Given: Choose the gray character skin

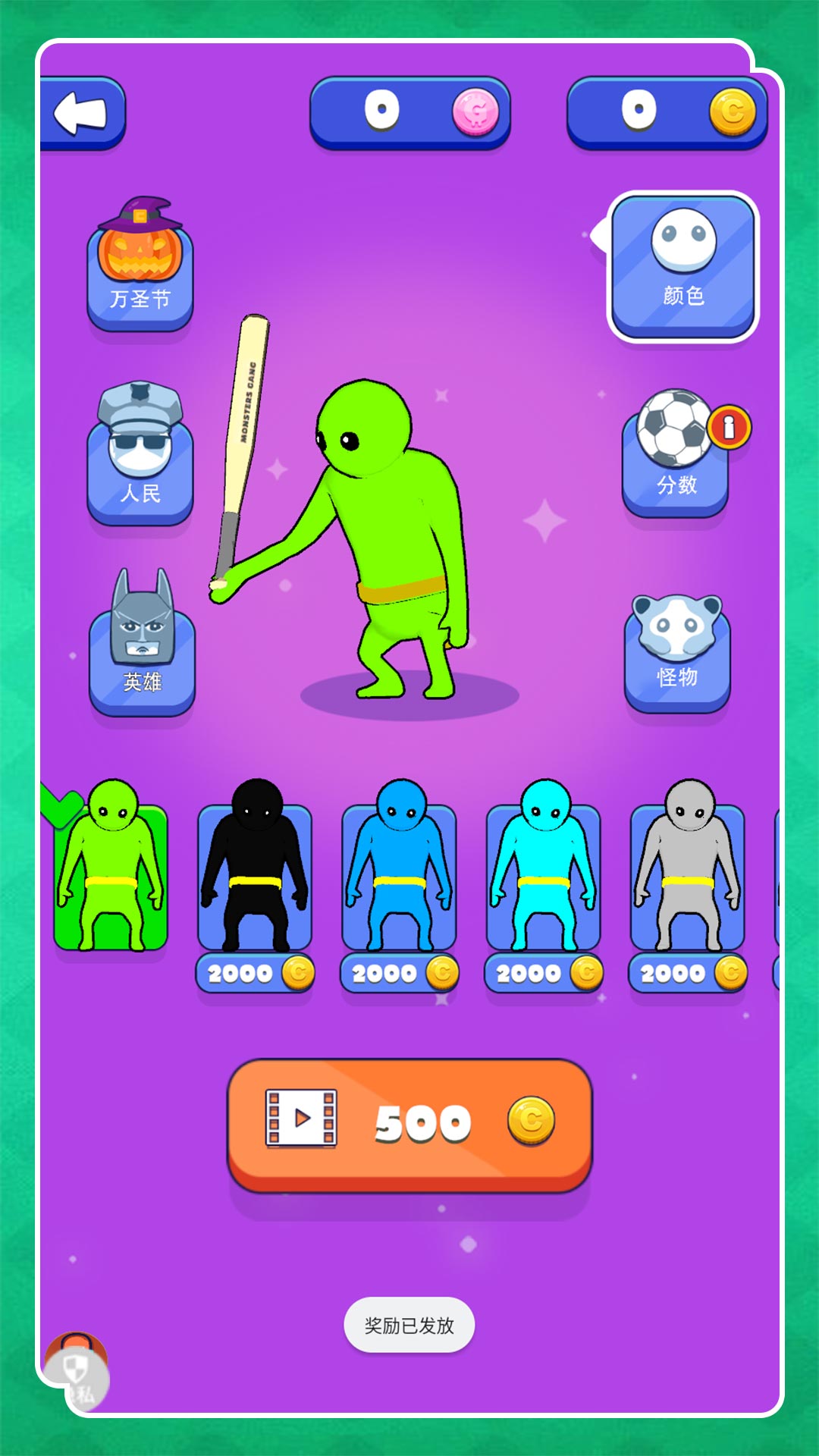Looking at the screenshot, I should point(688,872).
